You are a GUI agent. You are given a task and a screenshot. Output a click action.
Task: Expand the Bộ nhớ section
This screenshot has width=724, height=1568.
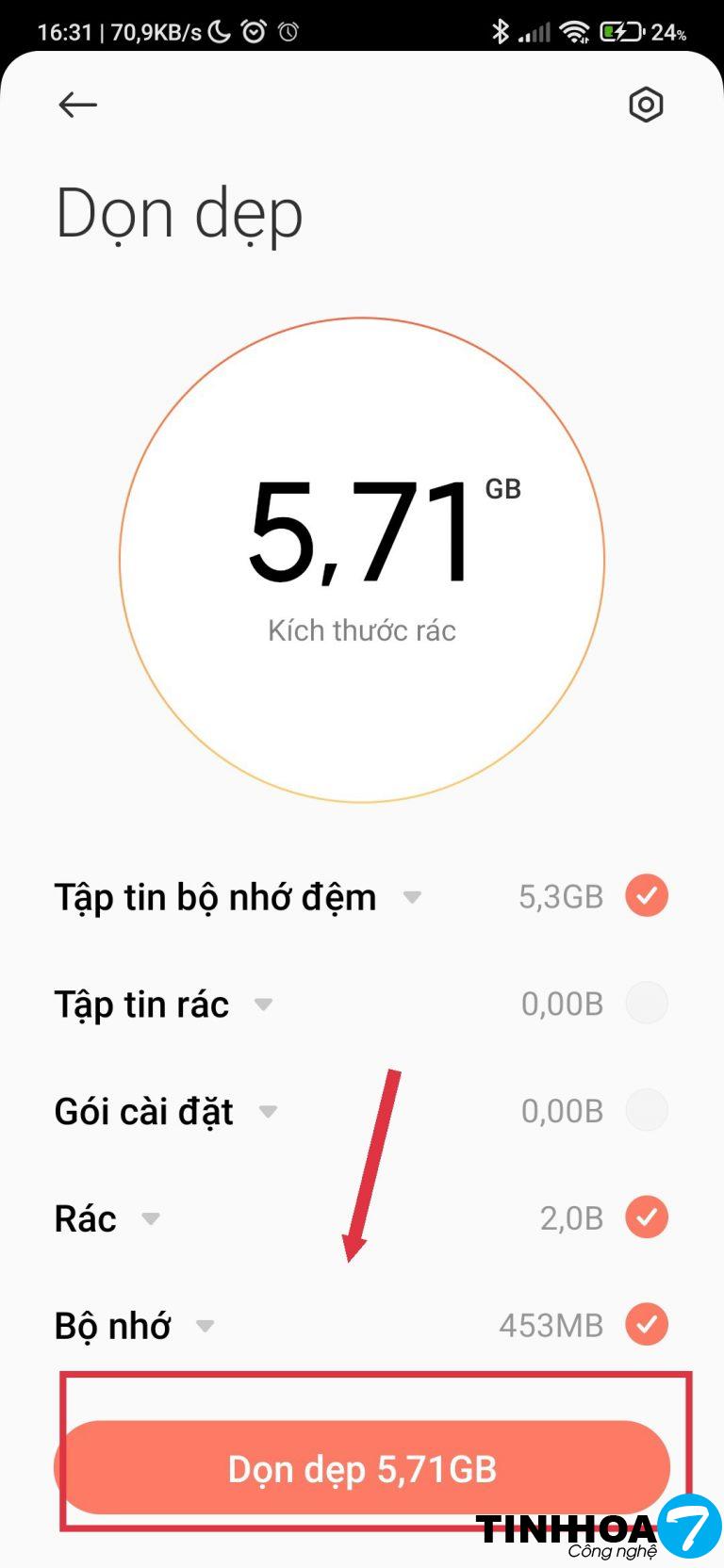[x=205, y=1326]
